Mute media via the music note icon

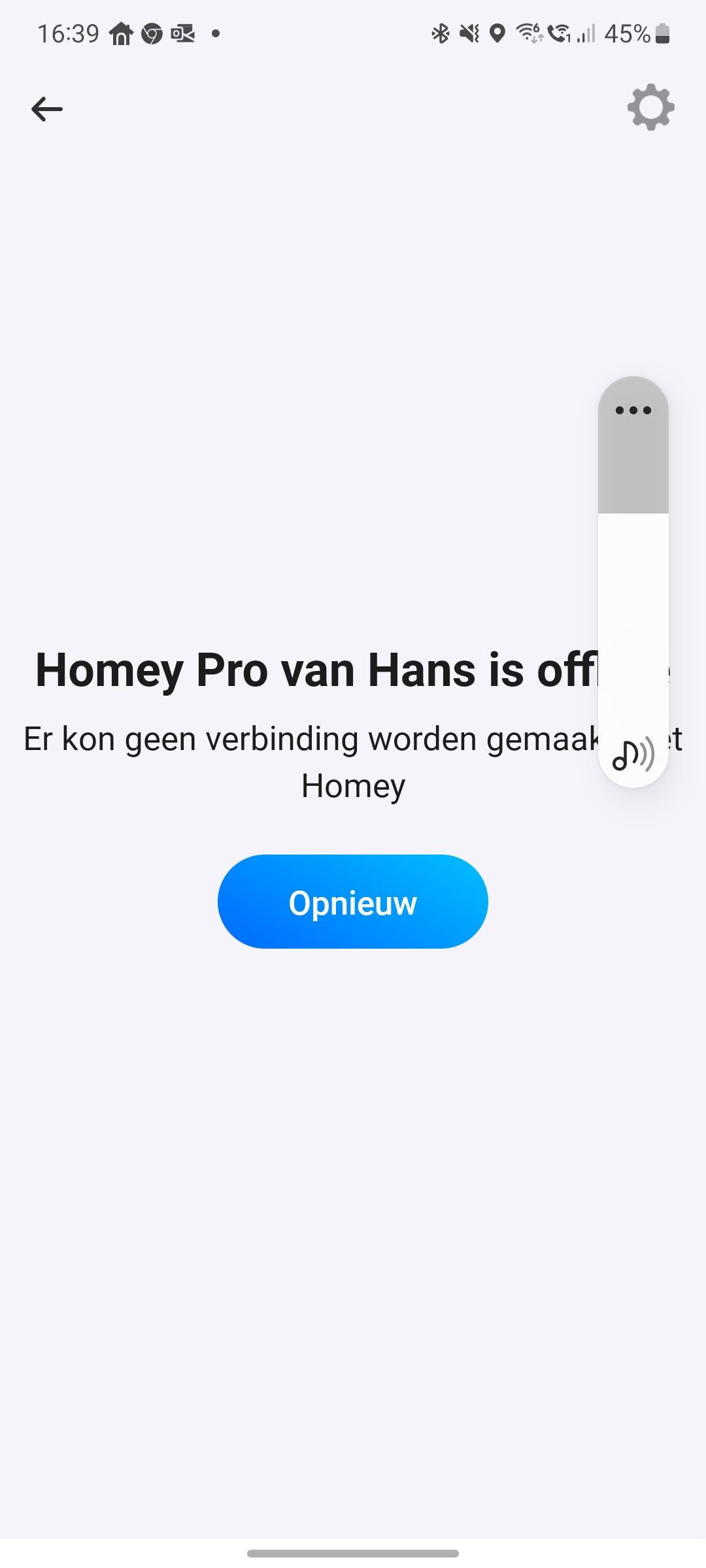coord(632,755)
